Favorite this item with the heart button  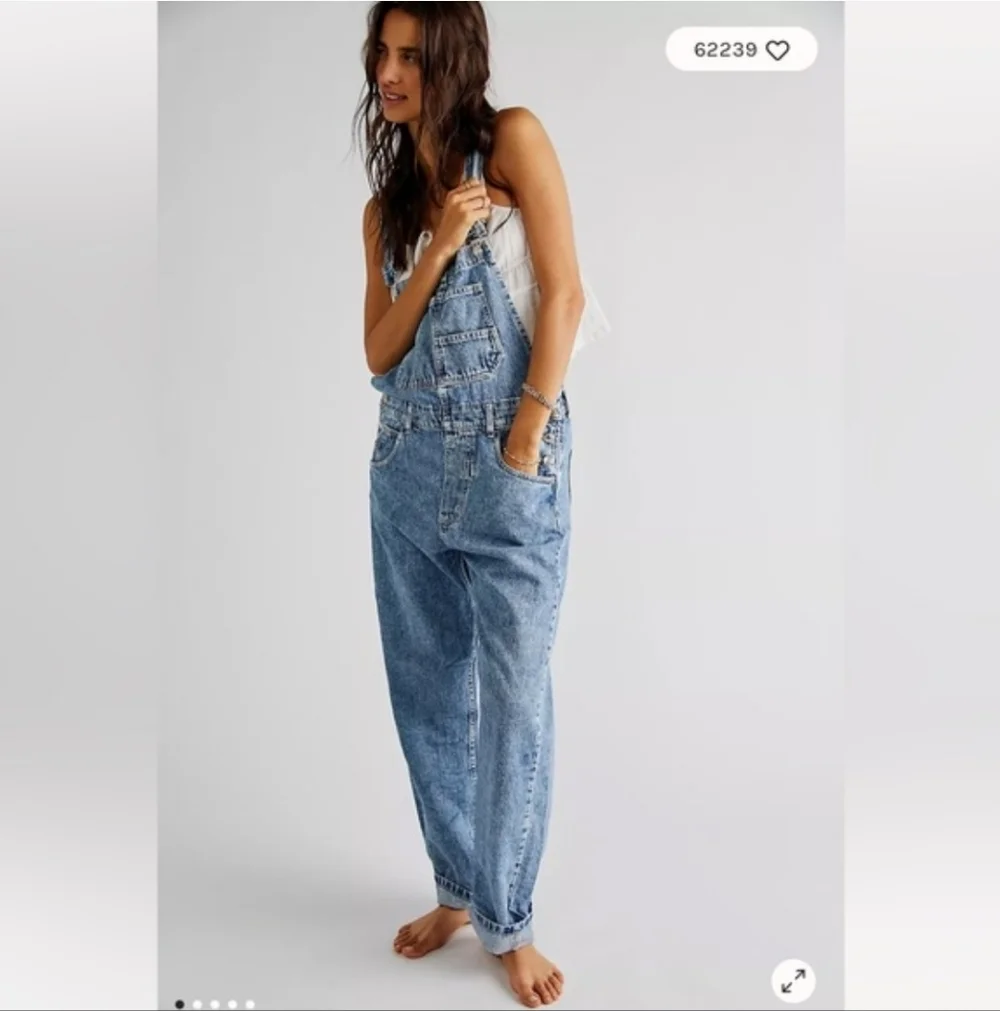(x=777, y=50)
